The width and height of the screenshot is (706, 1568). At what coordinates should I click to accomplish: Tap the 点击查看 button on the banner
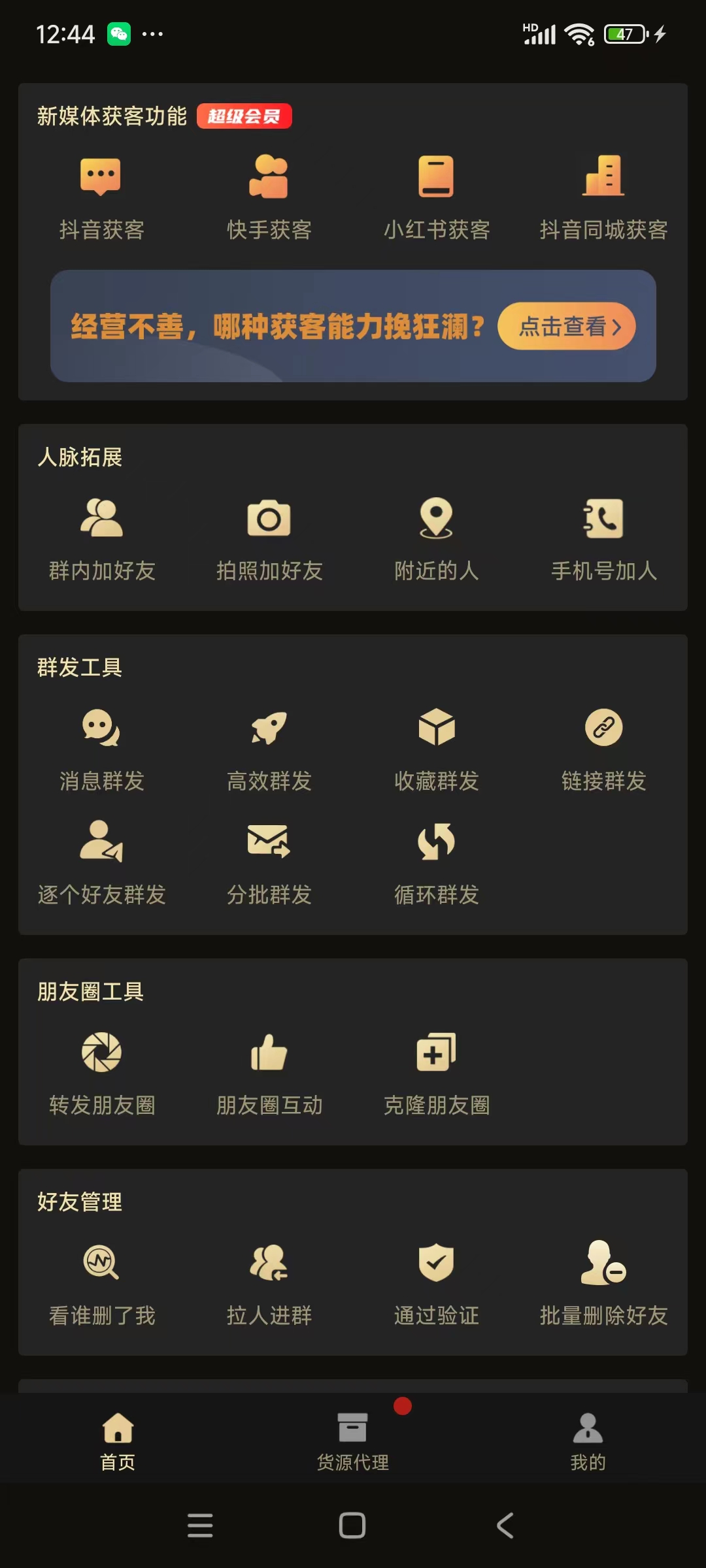tap(566, 326)
